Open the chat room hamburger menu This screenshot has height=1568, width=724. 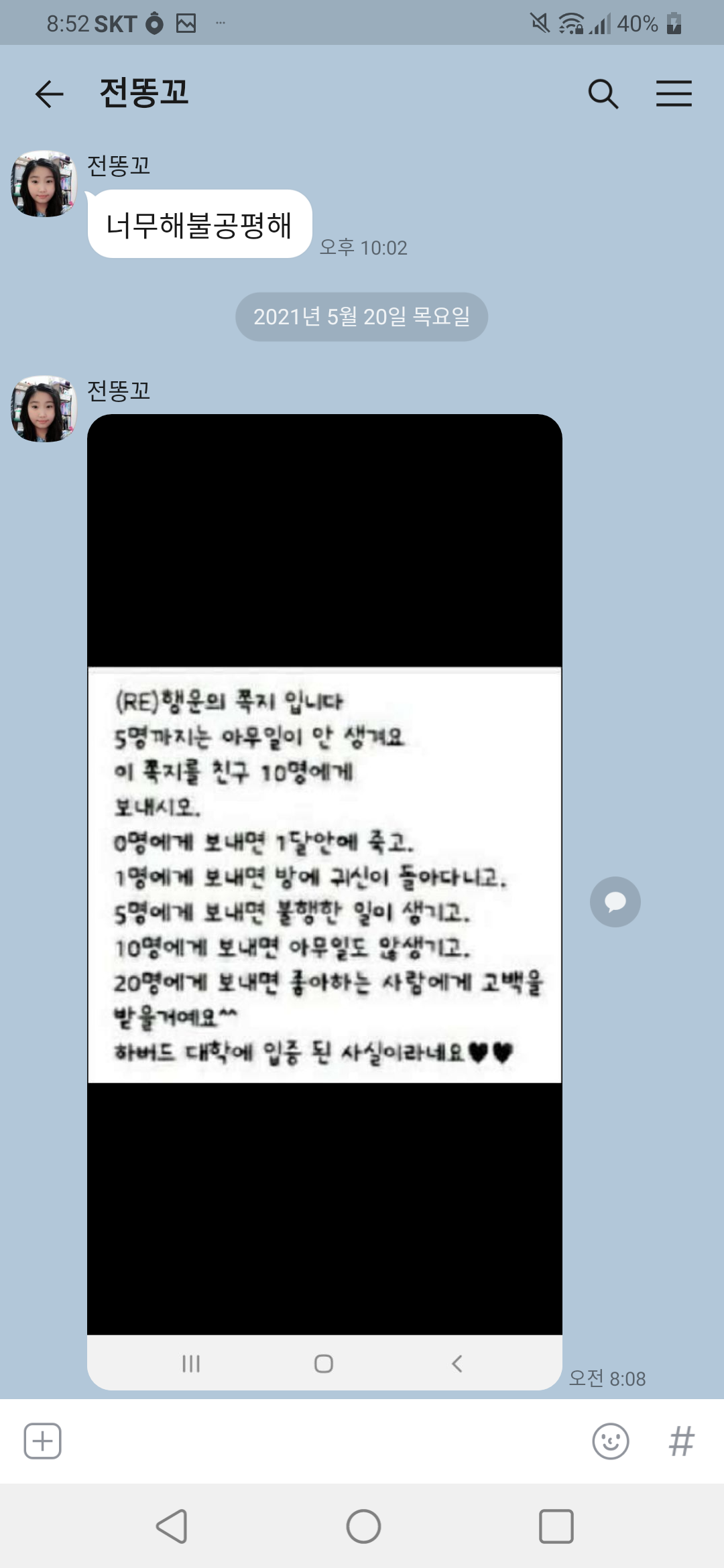(x=674, y=94)
